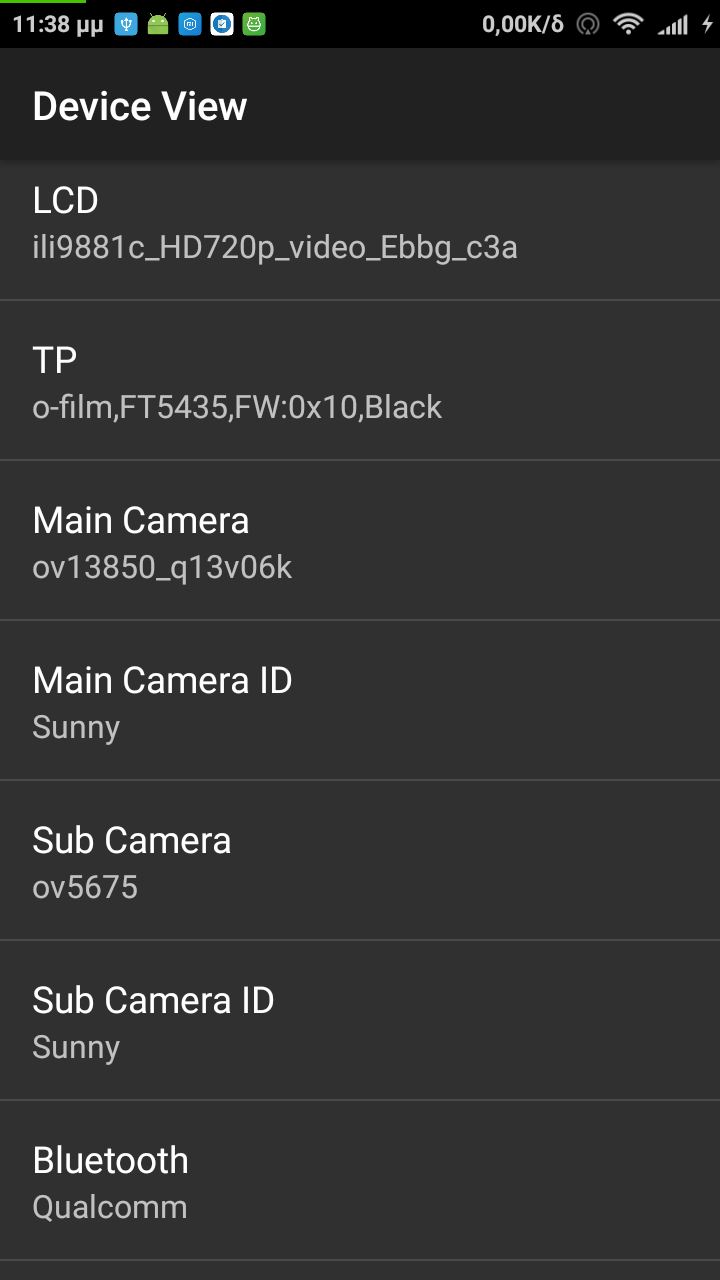Select the Sub Camera row
The height and width of the screenshot is (1280, 720).
coord(360,861)
